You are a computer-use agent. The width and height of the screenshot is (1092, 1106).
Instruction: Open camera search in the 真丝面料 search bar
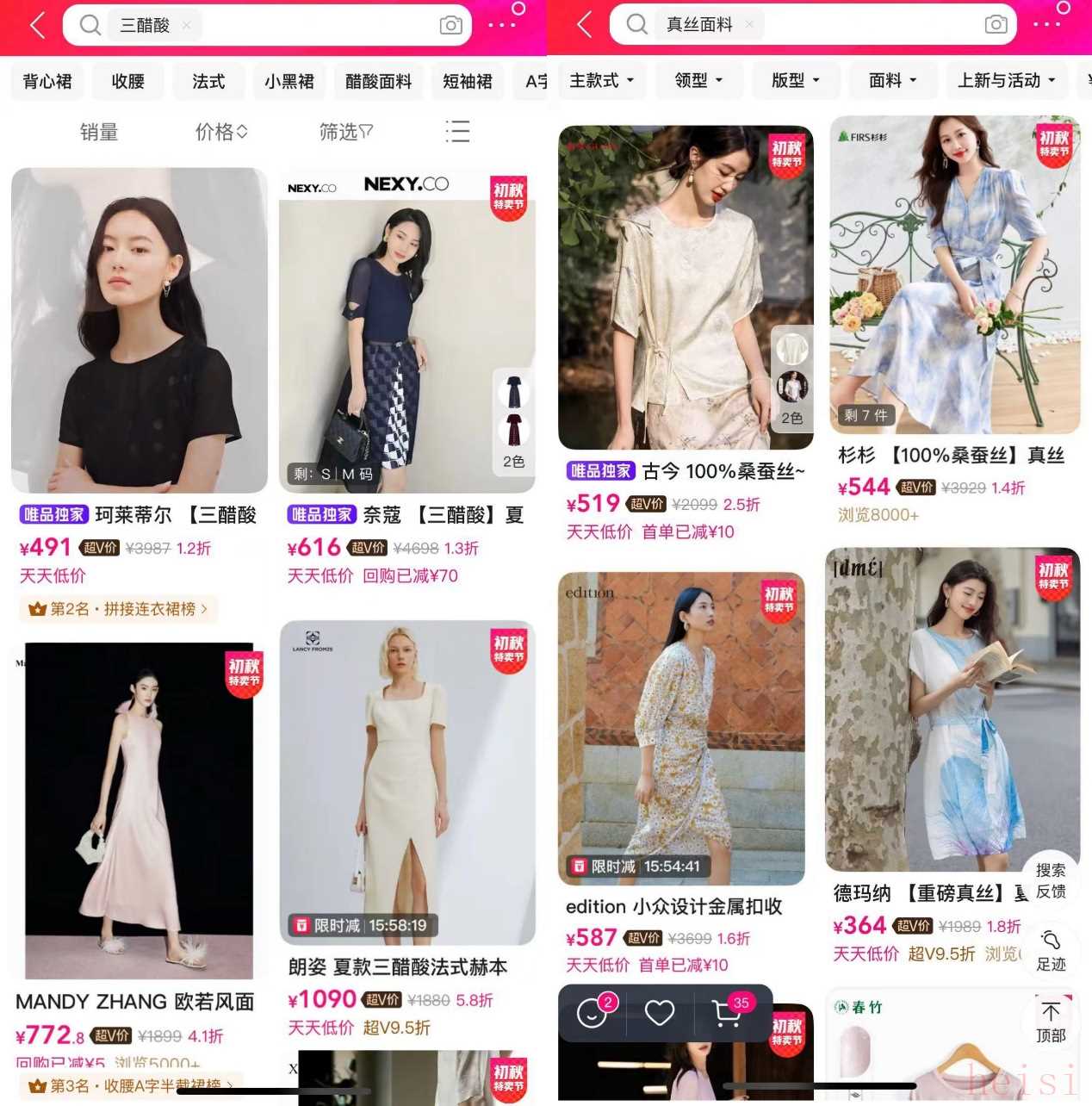click(996, 24)
